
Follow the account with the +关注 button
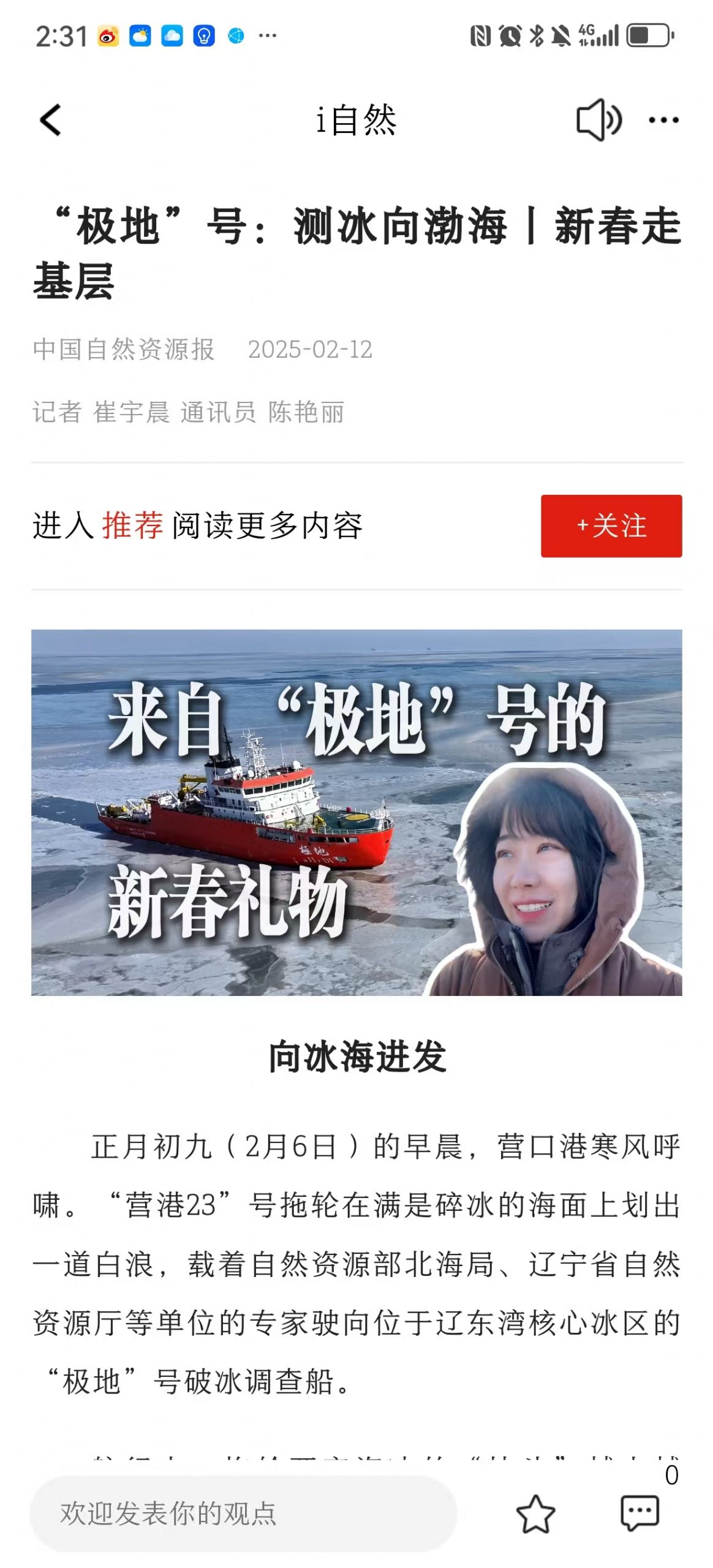click(611, 526)
